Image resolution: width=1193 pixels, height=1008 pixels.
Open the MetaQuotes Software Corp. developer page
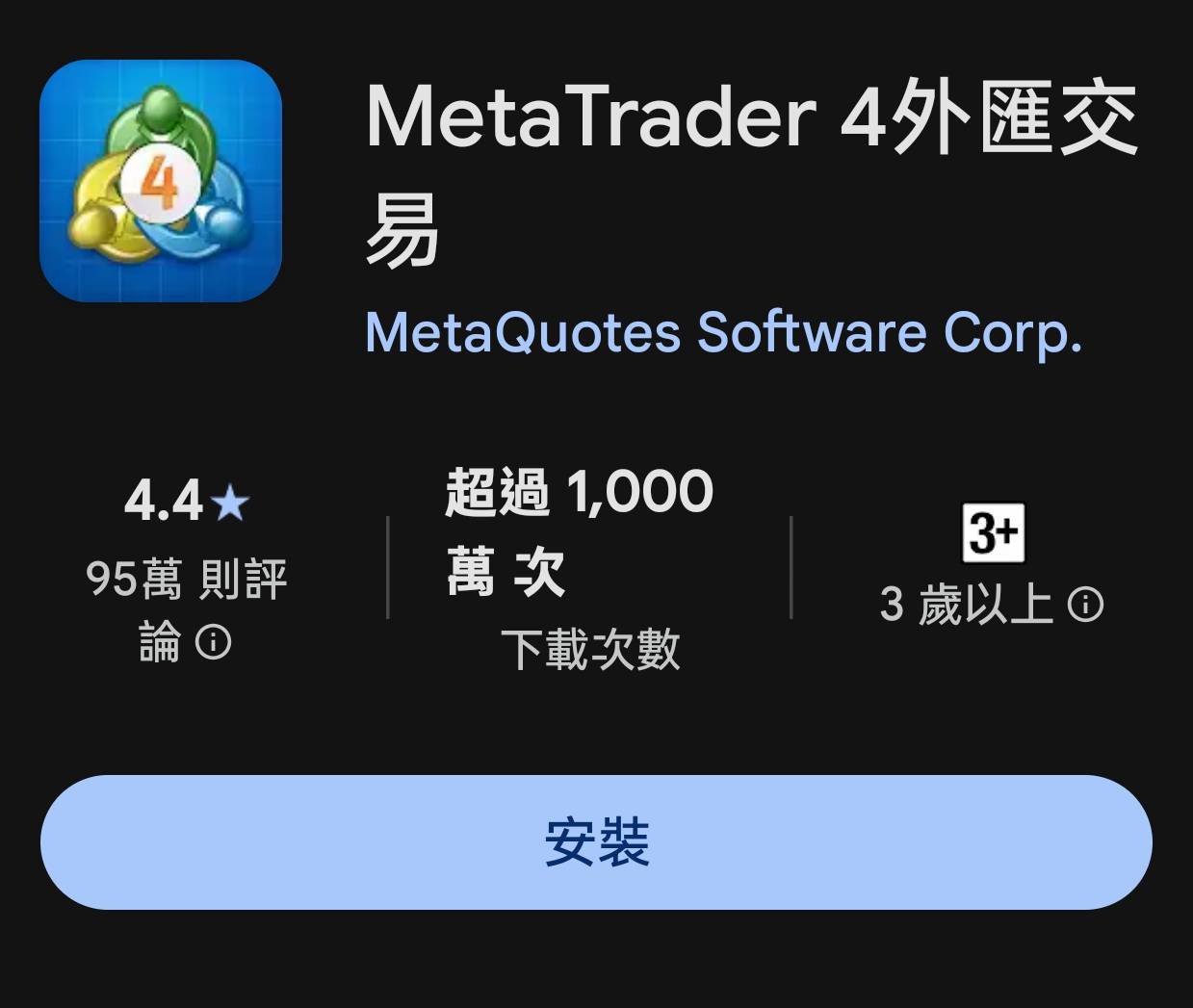[x=723, y=333]
